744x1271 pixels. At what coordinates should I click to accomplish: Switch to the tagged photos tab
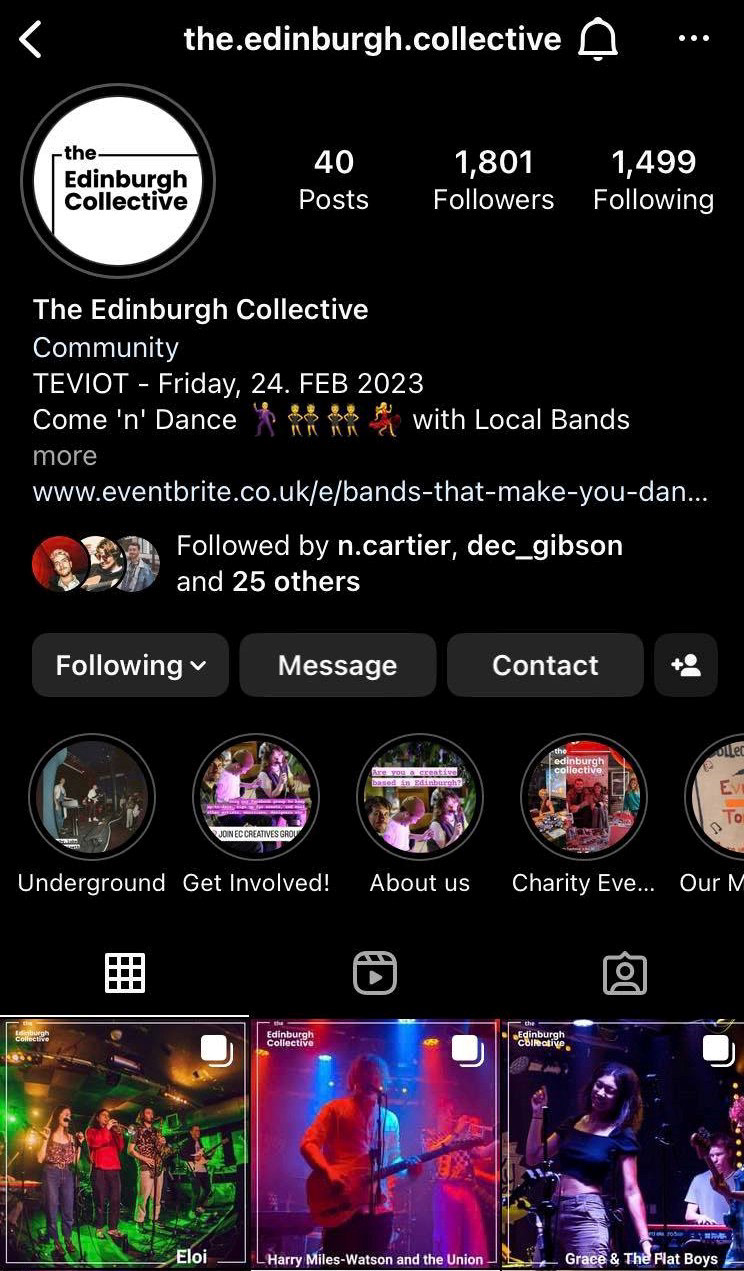[x=625, y=973]
